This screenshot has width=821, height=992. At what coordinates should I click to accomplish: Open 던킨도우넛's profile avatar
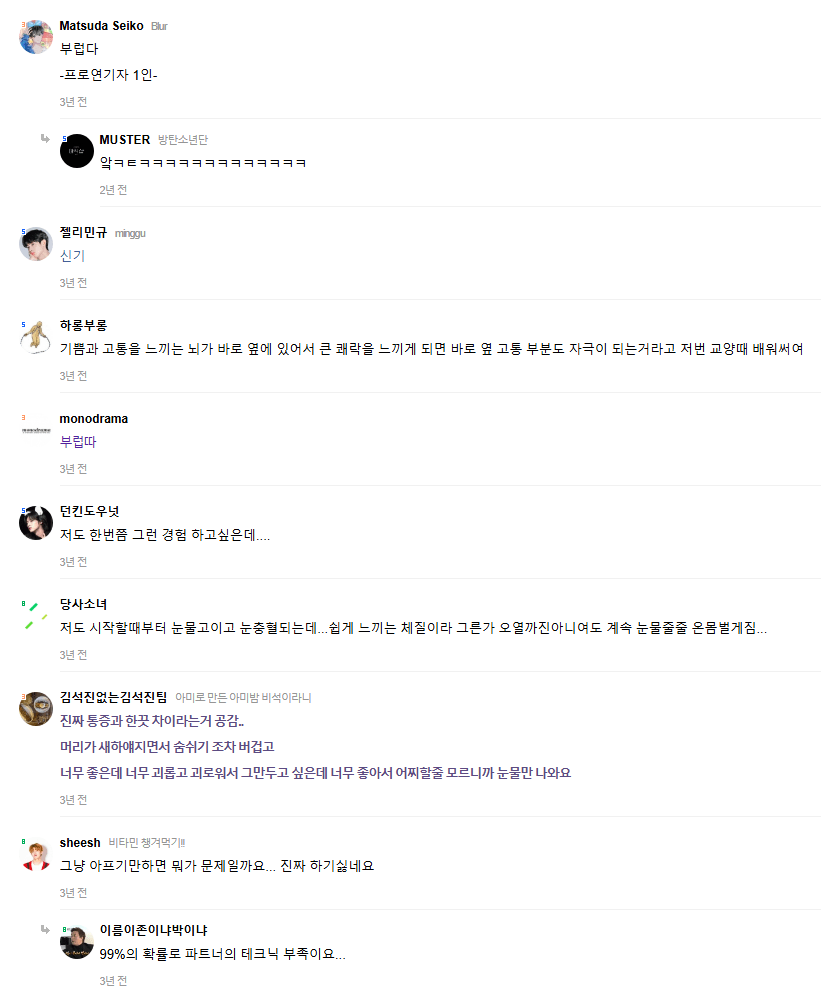(36, 522)
